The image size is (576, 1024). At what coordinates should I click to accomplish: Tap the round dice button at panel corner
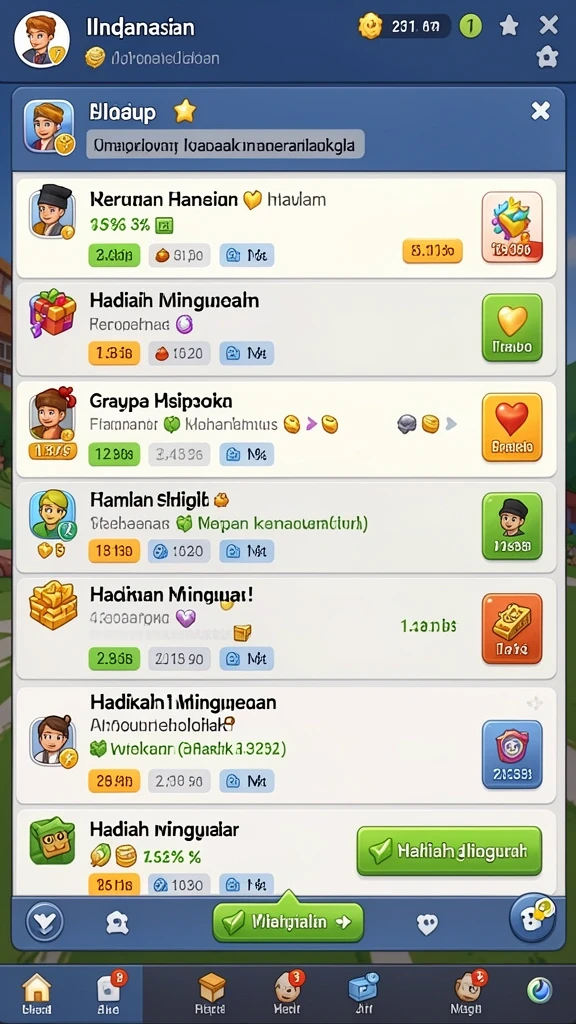click(x=532, y=918)
